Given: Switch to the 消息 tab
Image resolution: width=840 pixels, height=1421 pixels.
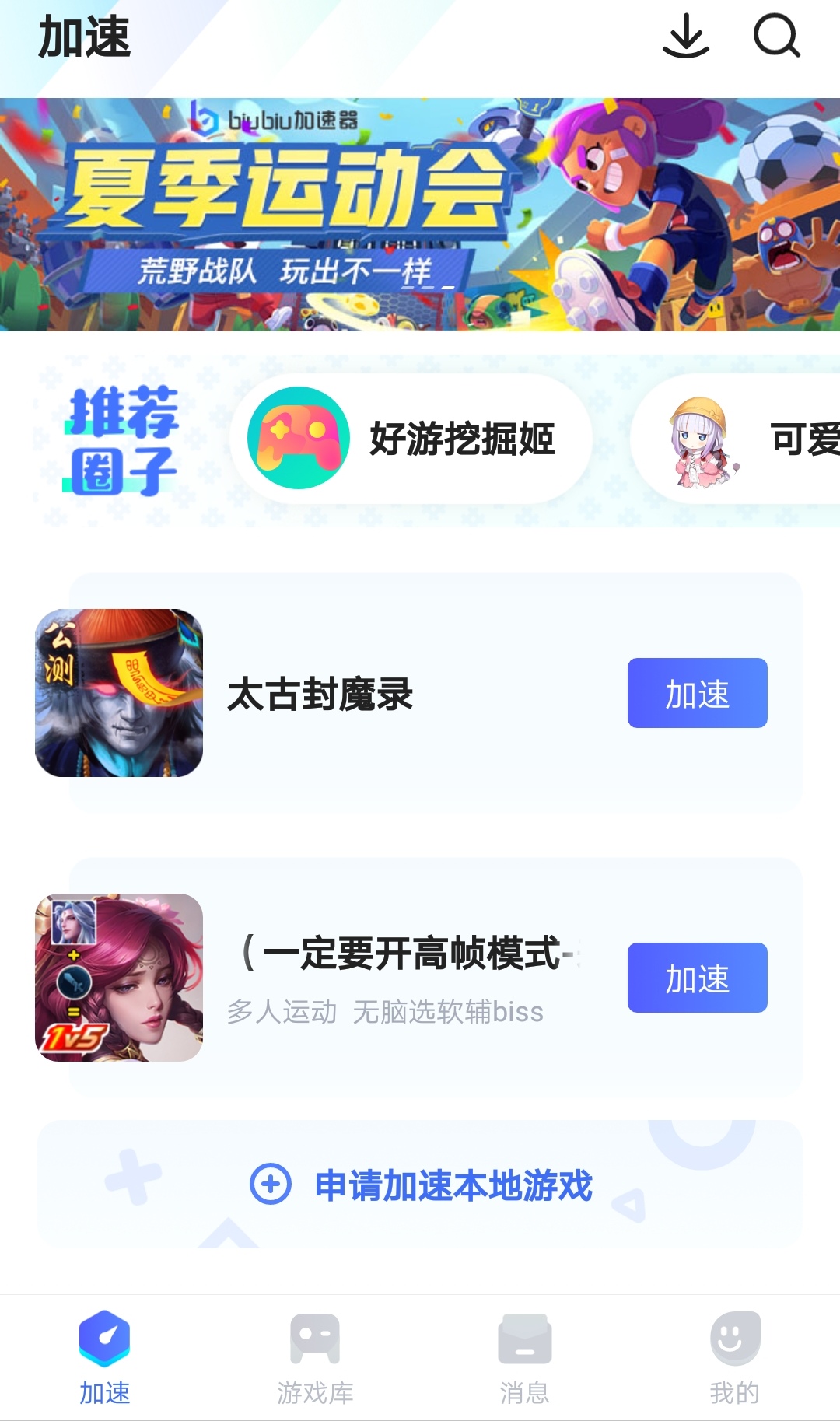Looking at the screenshot, I should pyautogui.click(x=524, y=1358).
